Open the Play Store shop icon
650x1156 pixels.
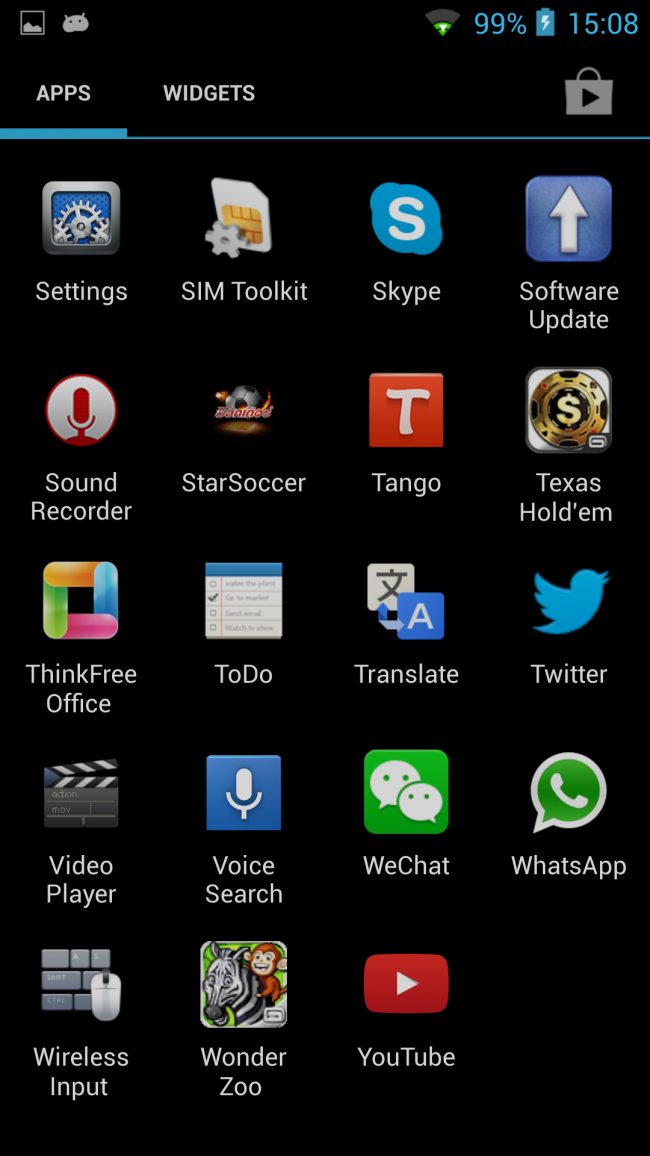click(588, 94)
